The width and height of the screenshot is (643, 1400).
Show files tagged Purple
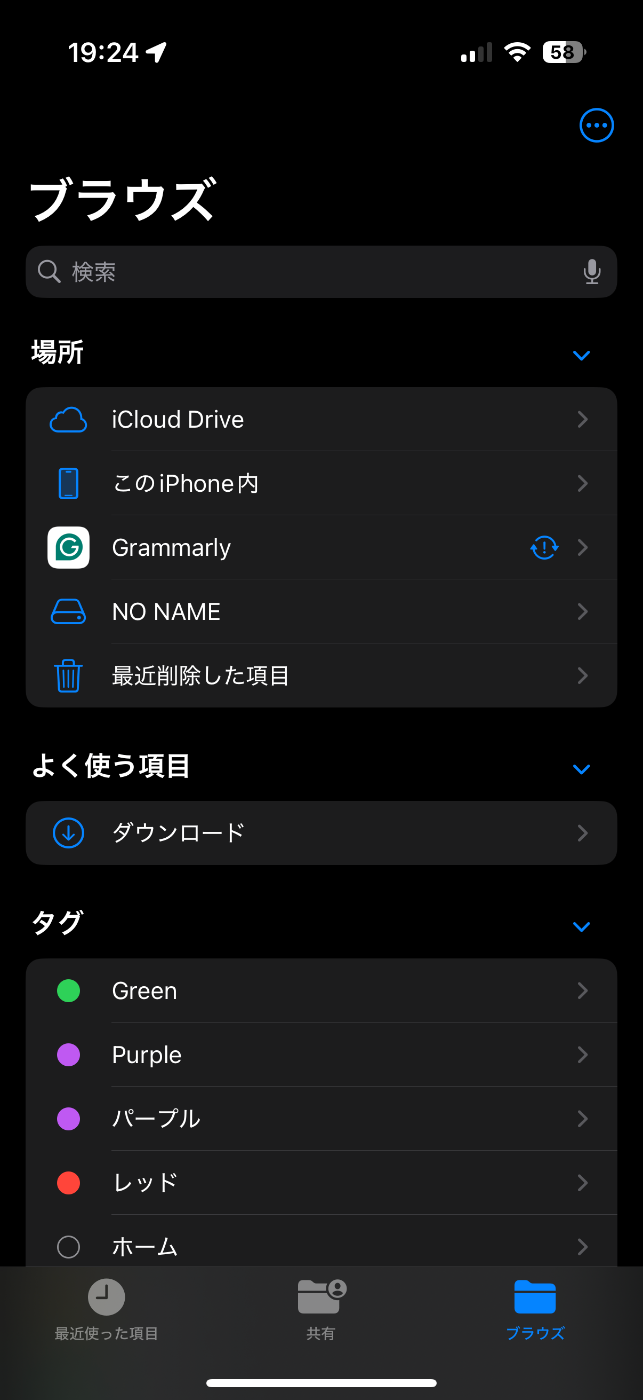[321, 1055]
